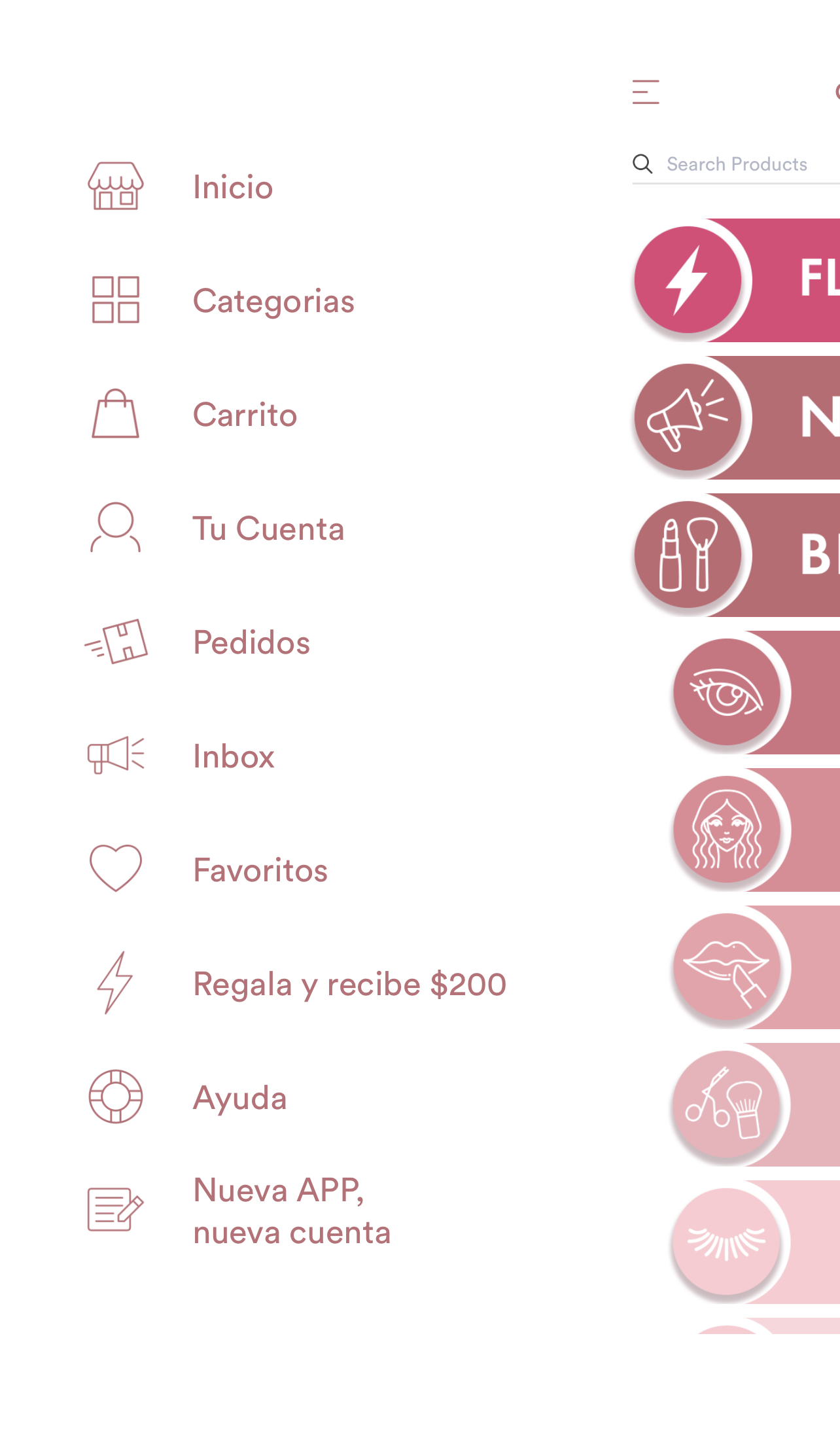The image size is (840, 1444).
Task: Open the lips category
Action: point(756,967)
